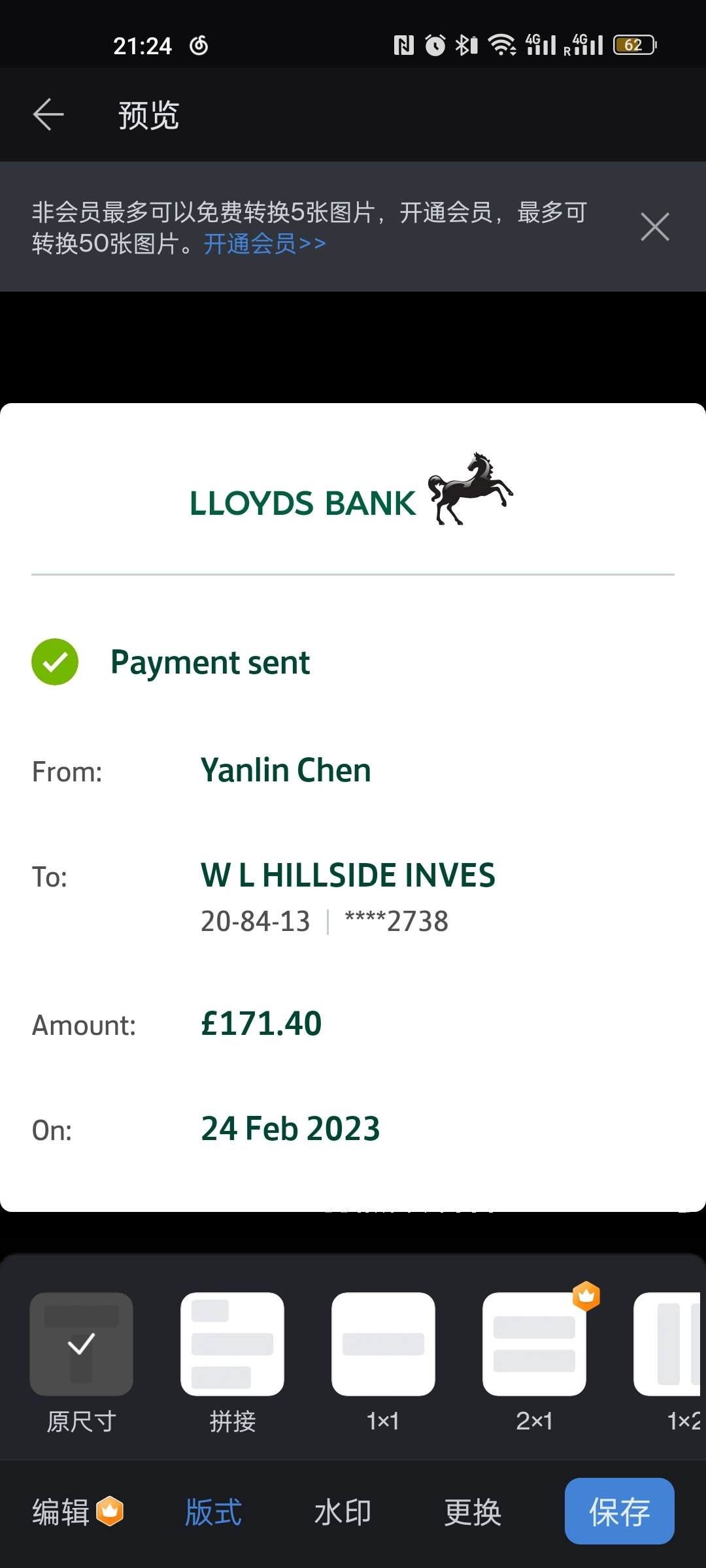
Task: Select the 1×1 layout
Action: tap(383, 1344)
